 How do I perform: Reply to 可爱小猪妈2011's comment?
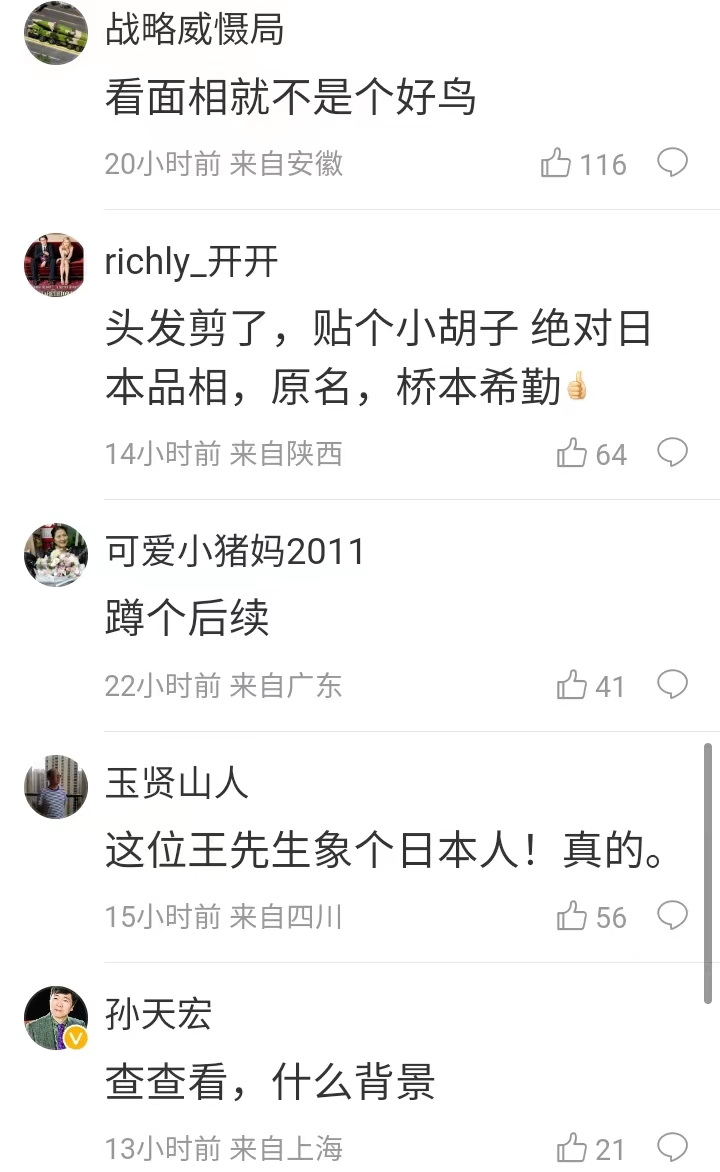click(x=672, y=684)
